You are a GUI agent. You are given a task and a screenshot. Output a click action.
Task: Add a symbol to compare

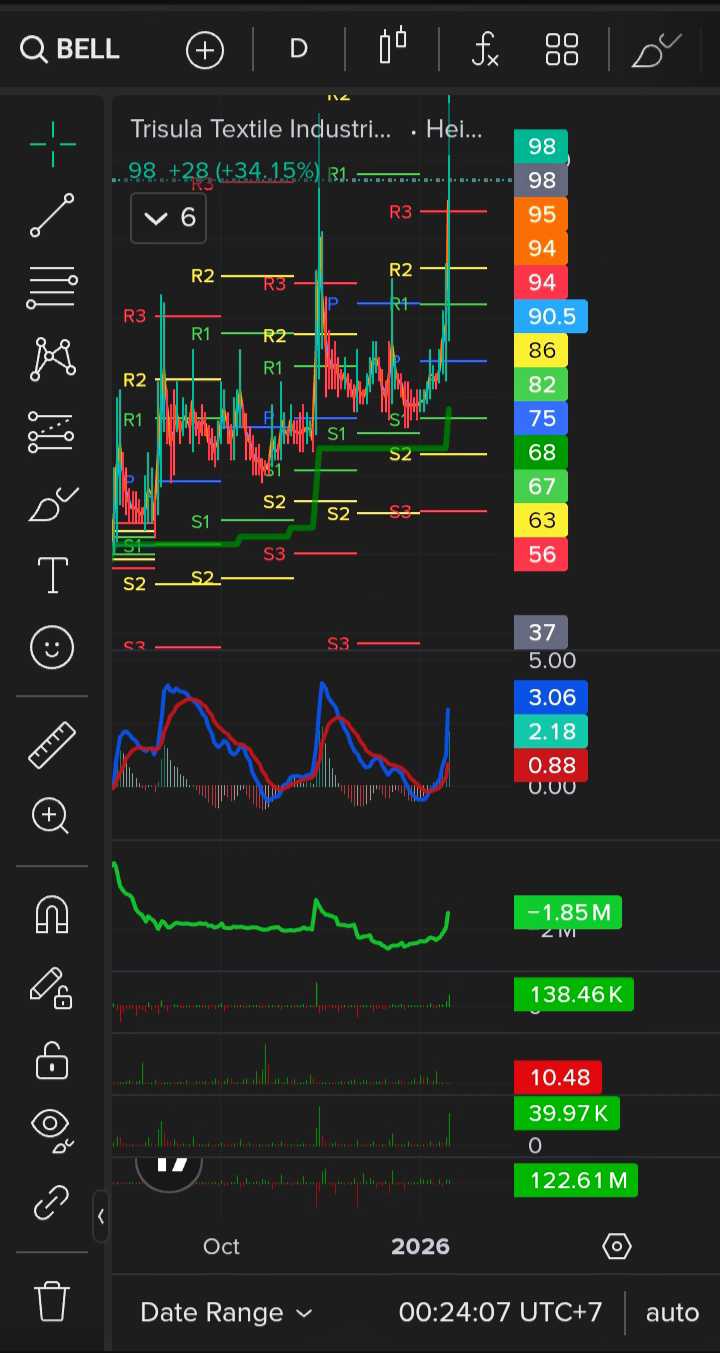click(x=205, y=49)
